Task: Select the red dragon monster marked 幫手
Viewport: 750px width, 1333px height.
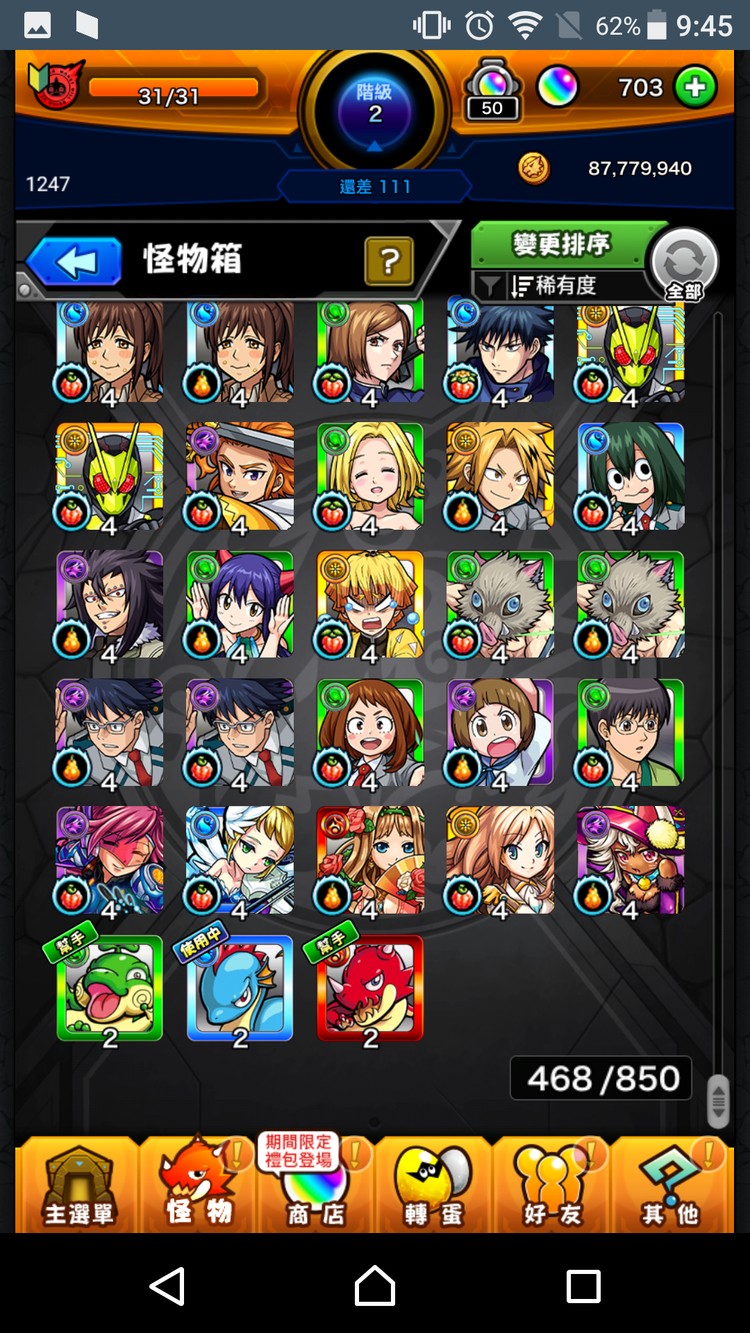Action: point(370,990)
